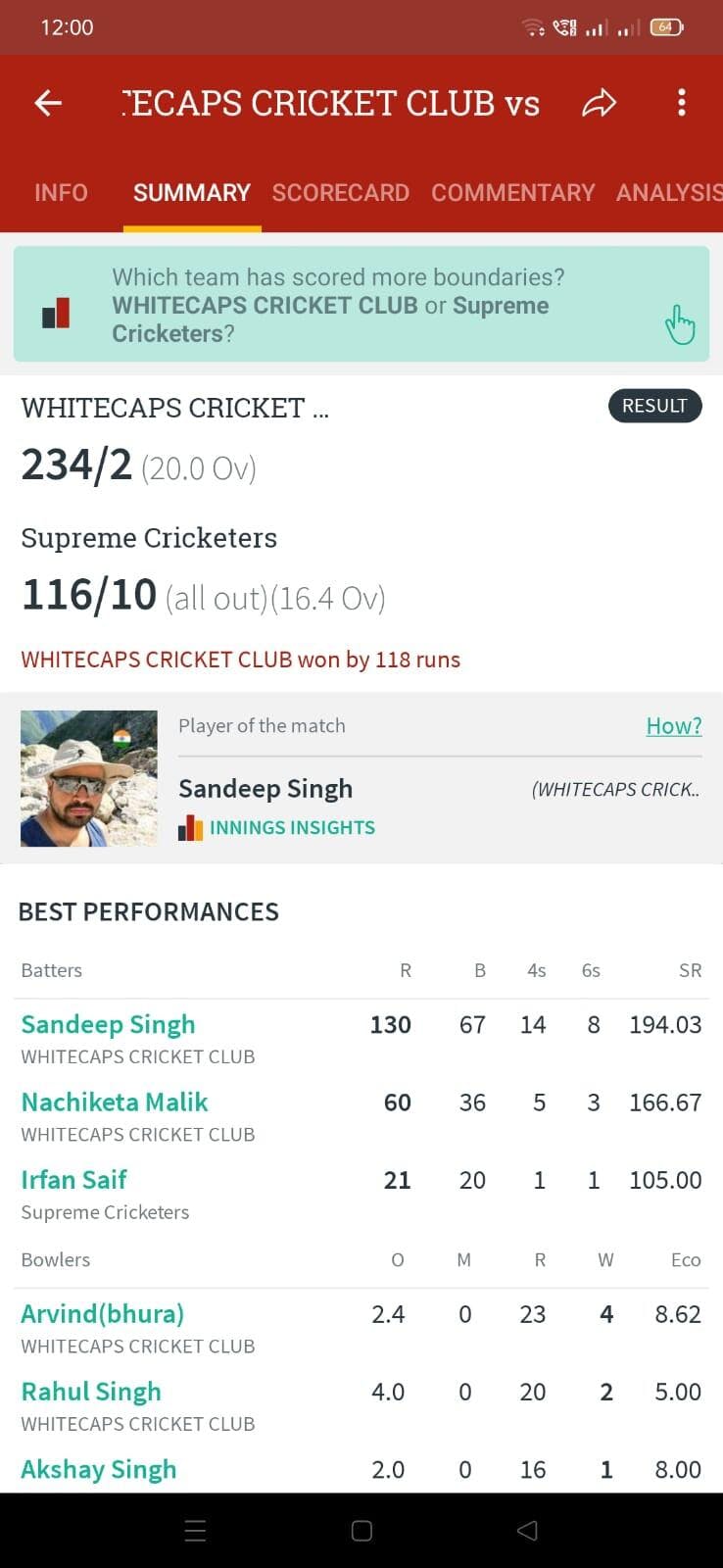Open bowler Arvind(bhura)'s profile
This screenshot has height=1568, width=723.
(103, 1314)
